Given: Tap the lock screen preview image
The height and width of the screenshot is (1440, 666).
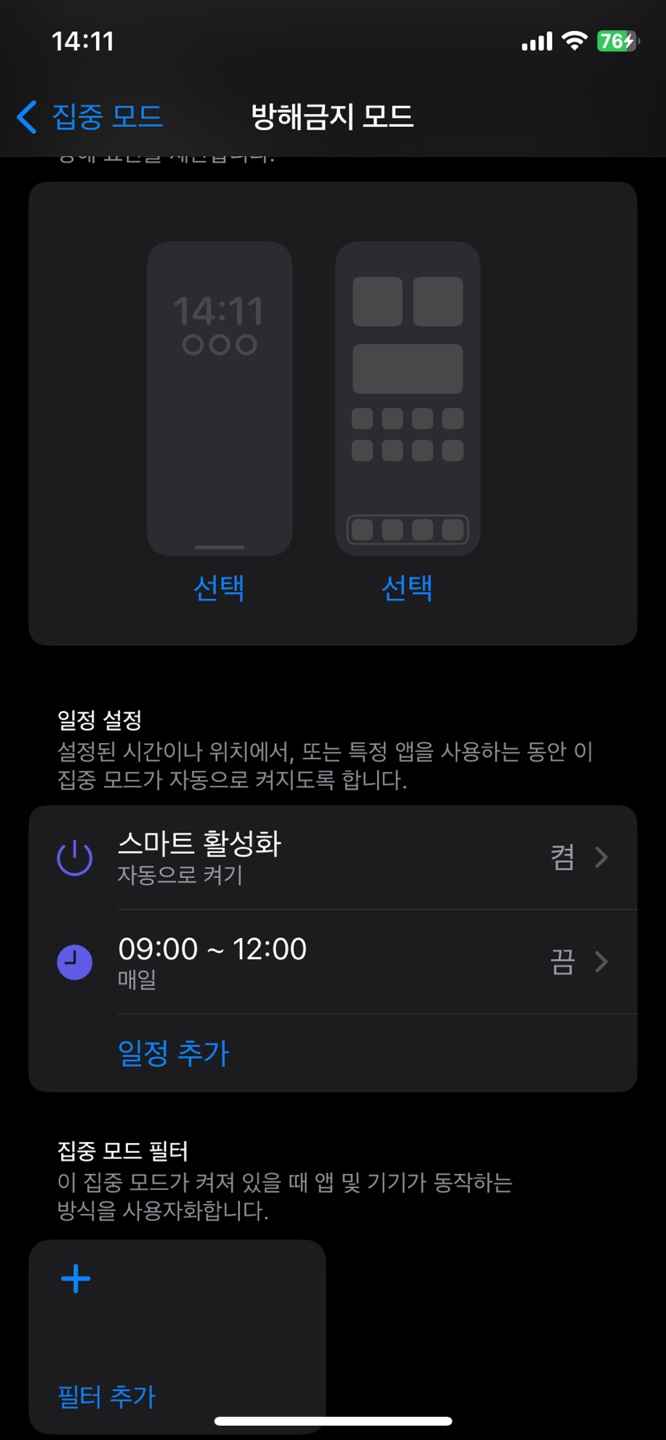Looking at the screenshot, I should click(220, 398).
